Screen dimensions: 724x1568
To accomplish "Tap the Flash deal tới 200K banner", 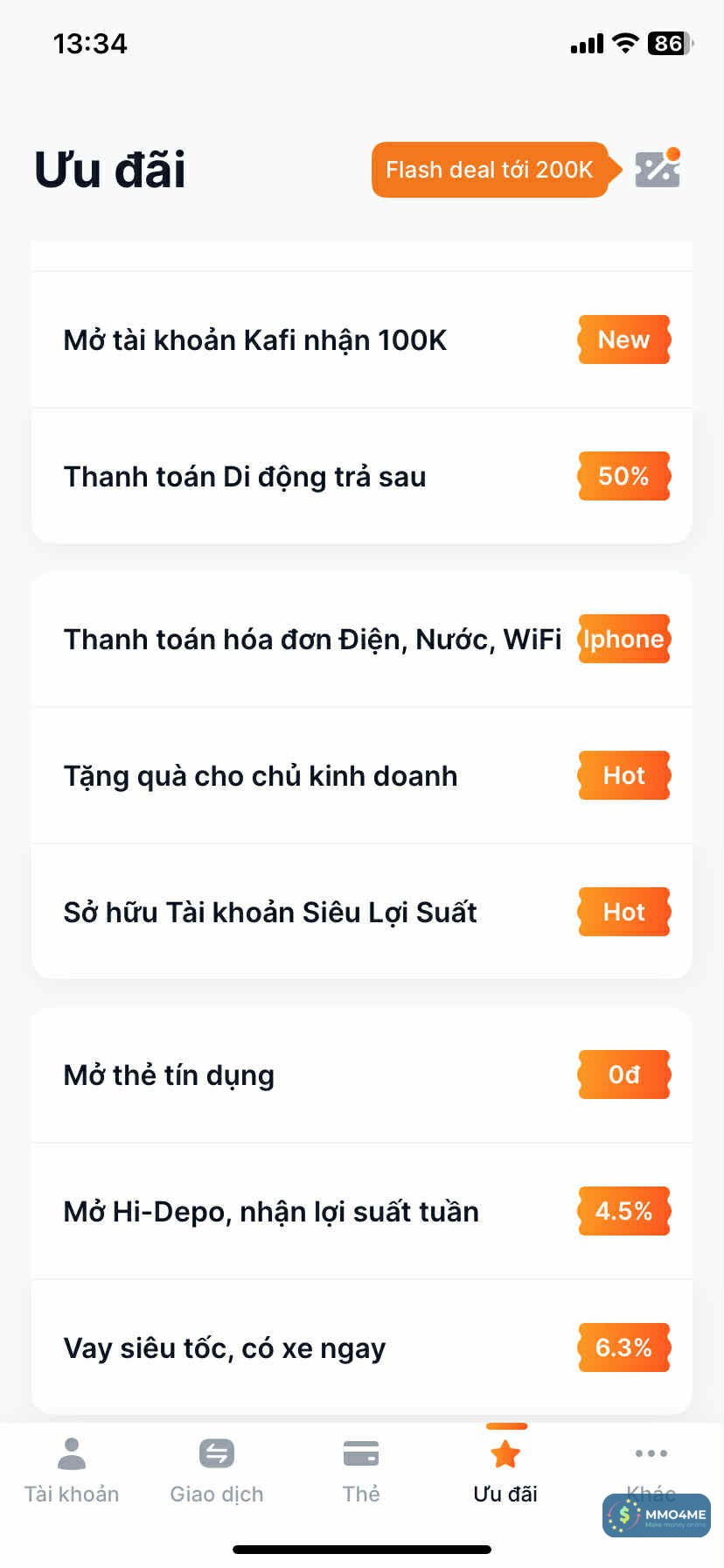I will tap(490, 170).
